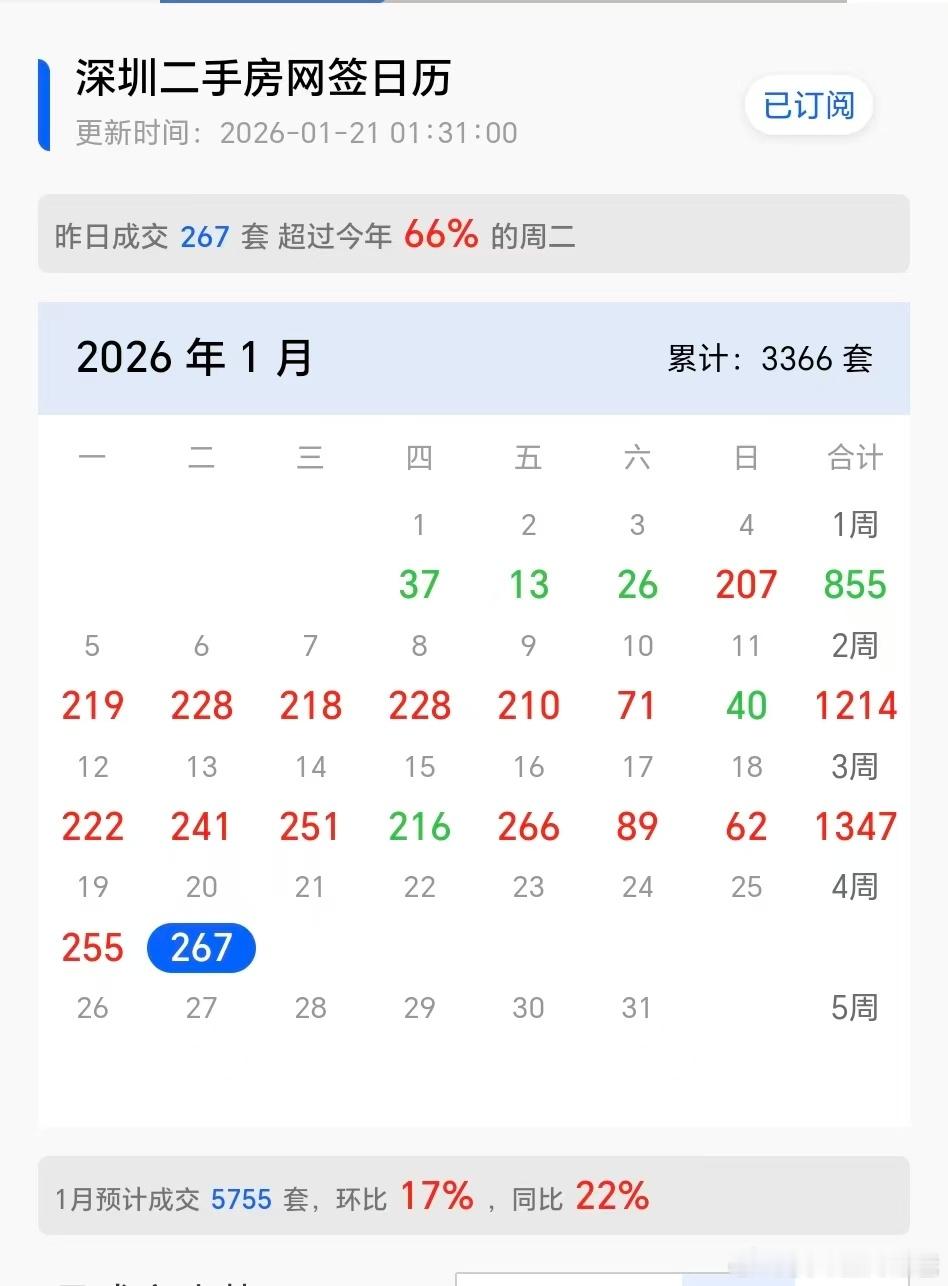Click the 5755 forecast figure
Viewport: 948px width, 1286px height.
pyautogui.click(x=242, y=1196)
